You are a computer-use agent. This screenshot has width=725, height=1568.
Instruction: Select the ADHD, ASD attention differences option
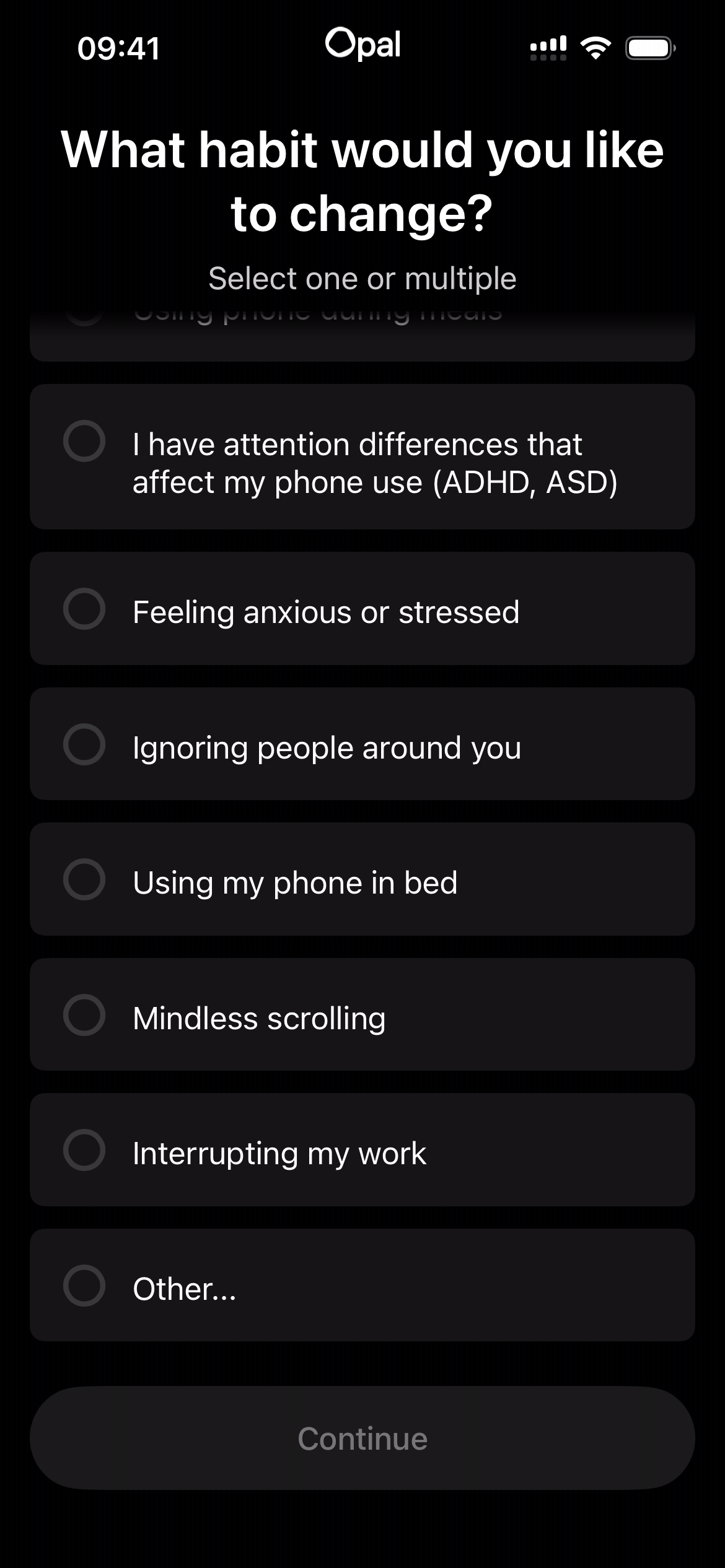pos(362,457)
